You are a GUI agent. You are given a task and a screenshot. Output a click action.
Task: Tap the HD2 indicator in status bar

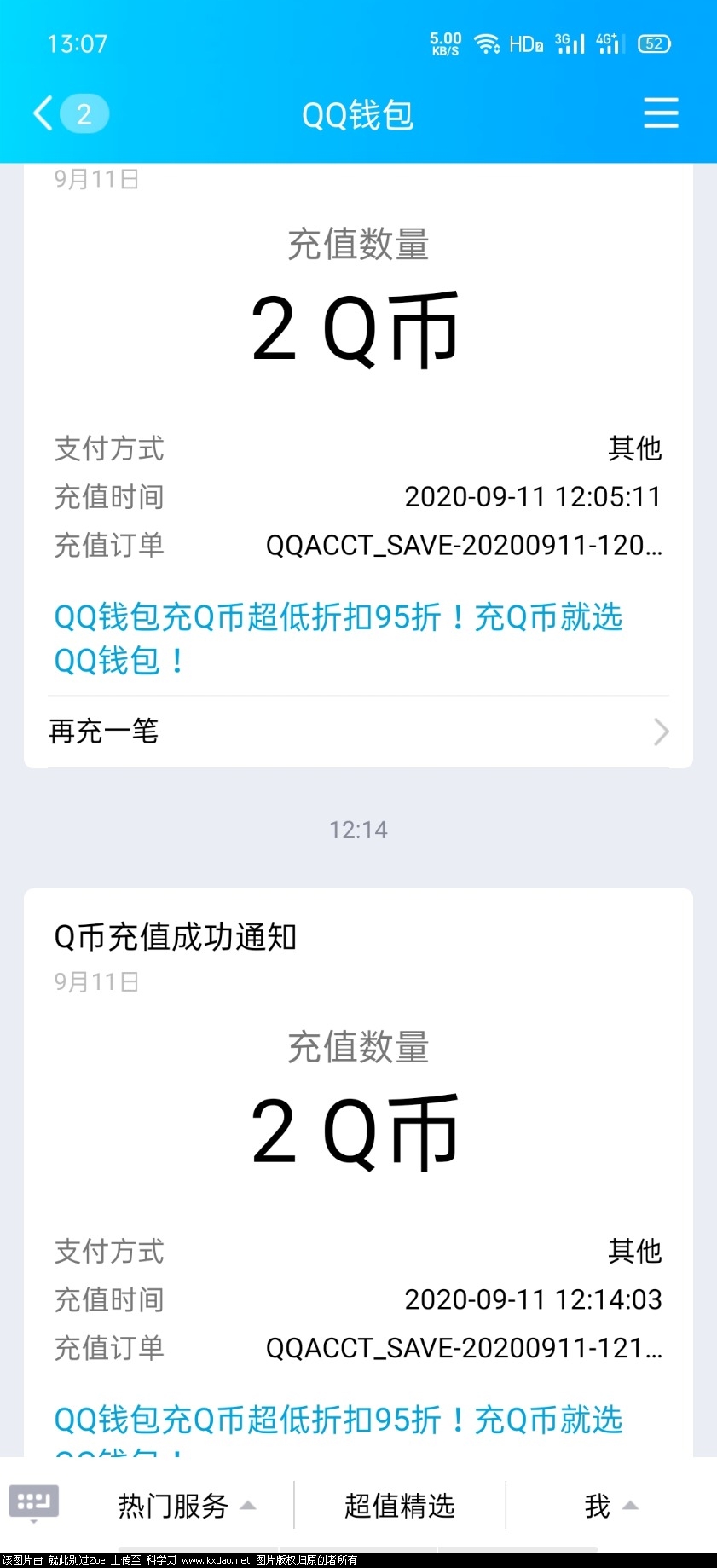[x=526, y=43]
